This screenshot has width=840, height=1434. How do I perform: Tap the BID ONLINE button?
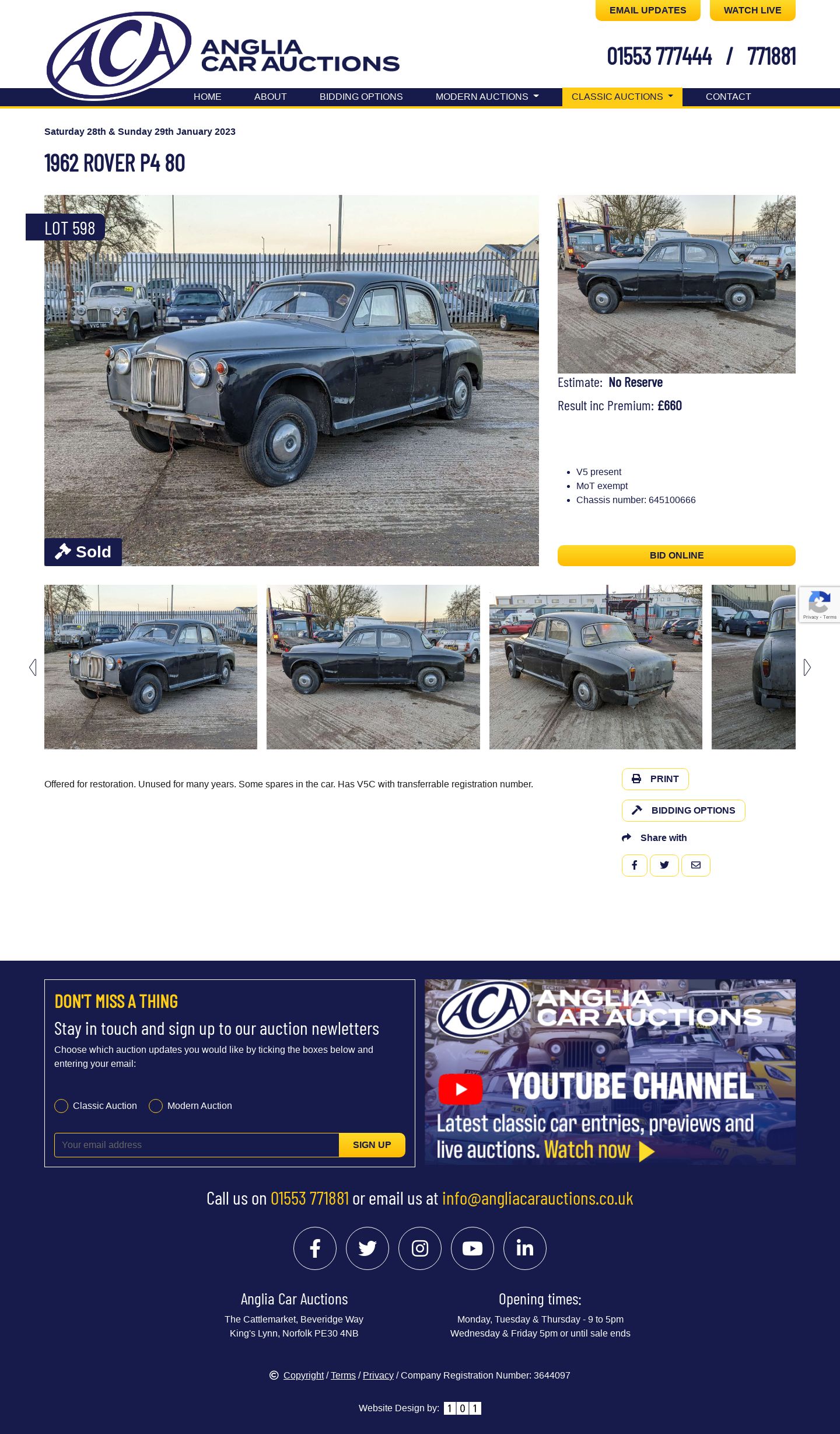[676, 556]
